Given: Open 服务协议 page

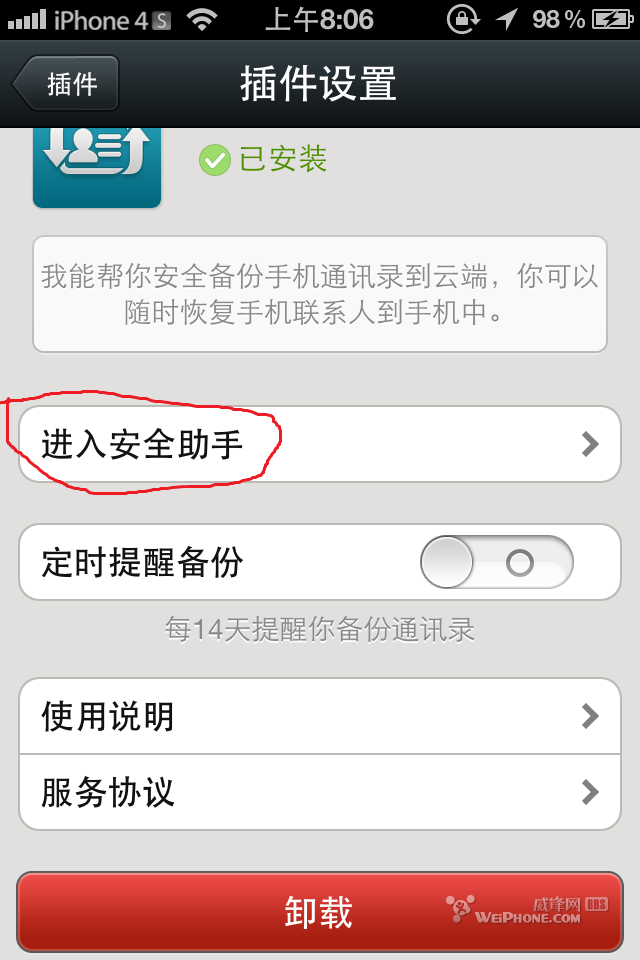Looking at the screenshot, I should (320, 792).
